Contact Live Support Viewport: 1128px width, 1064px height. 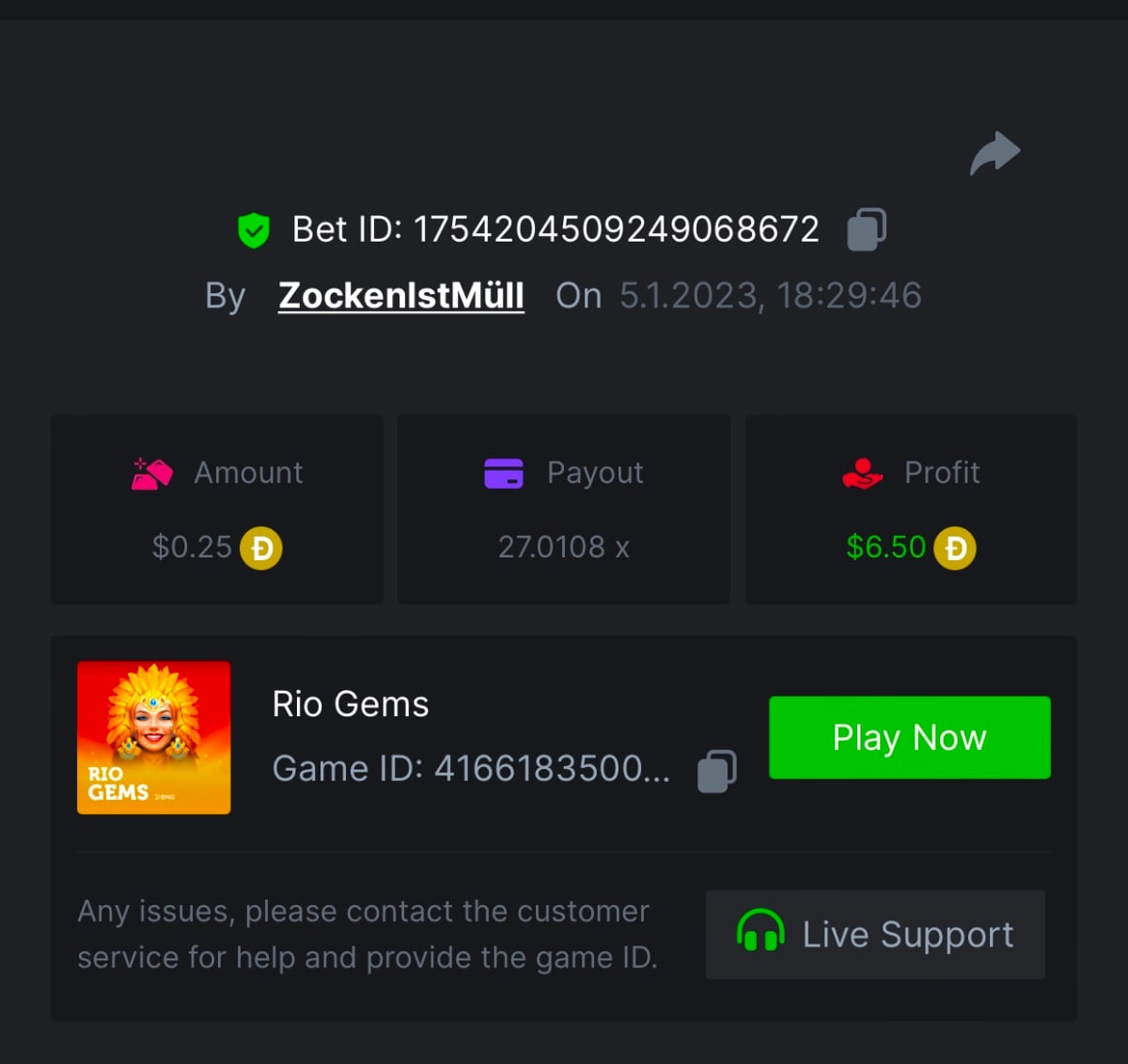point(875,934)
